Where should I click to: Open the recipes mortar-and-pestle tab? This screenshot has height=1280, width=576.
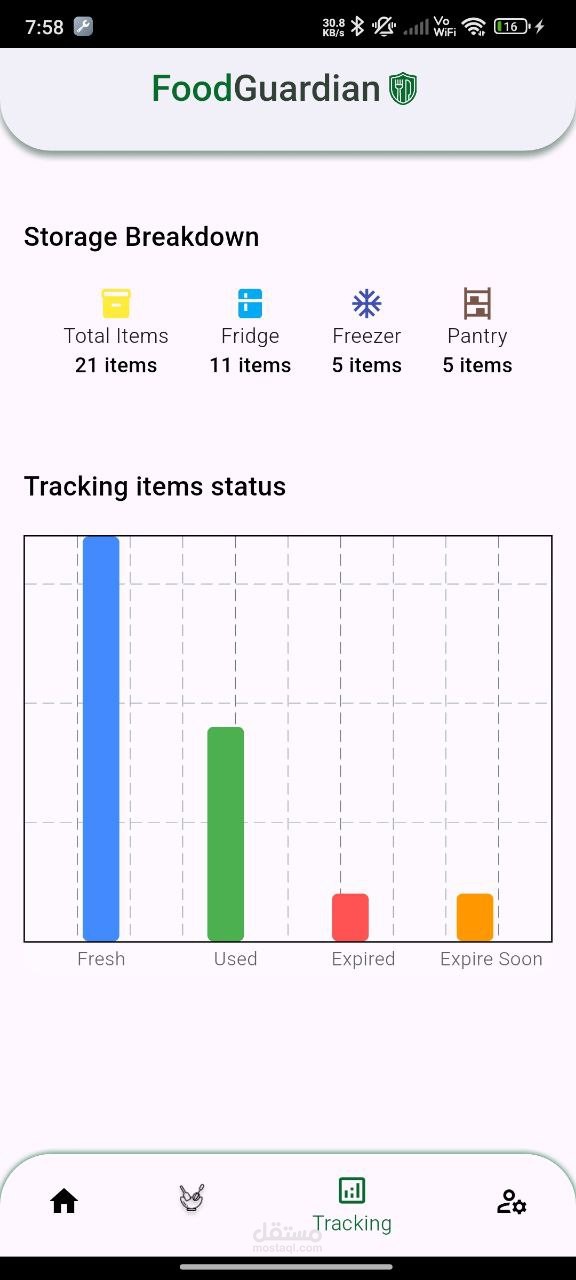(192, 1198)
